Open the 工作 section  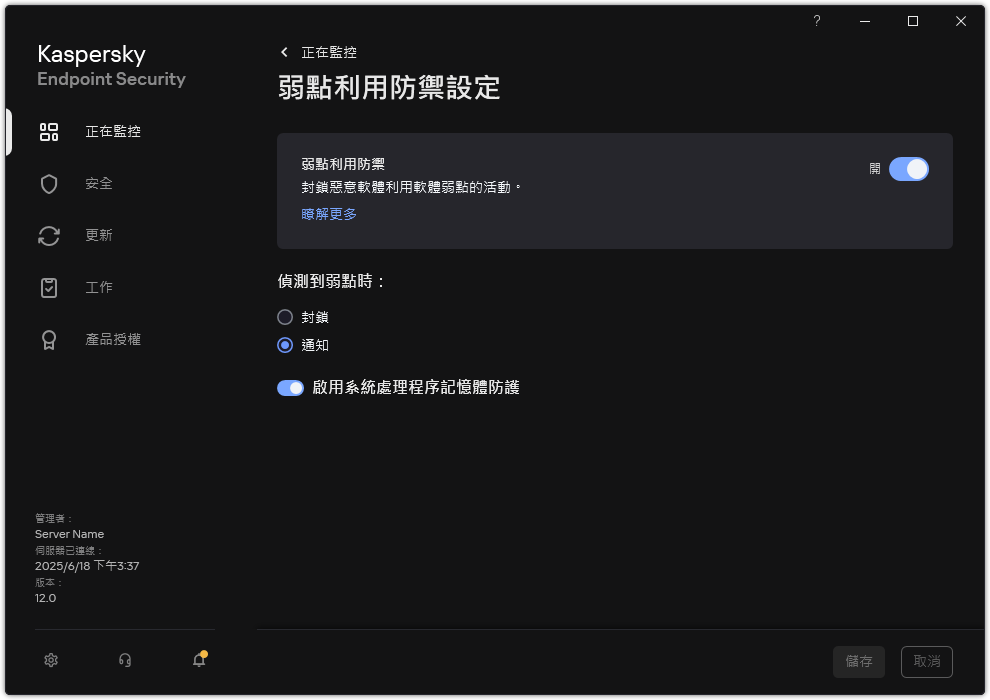[98, 288]
